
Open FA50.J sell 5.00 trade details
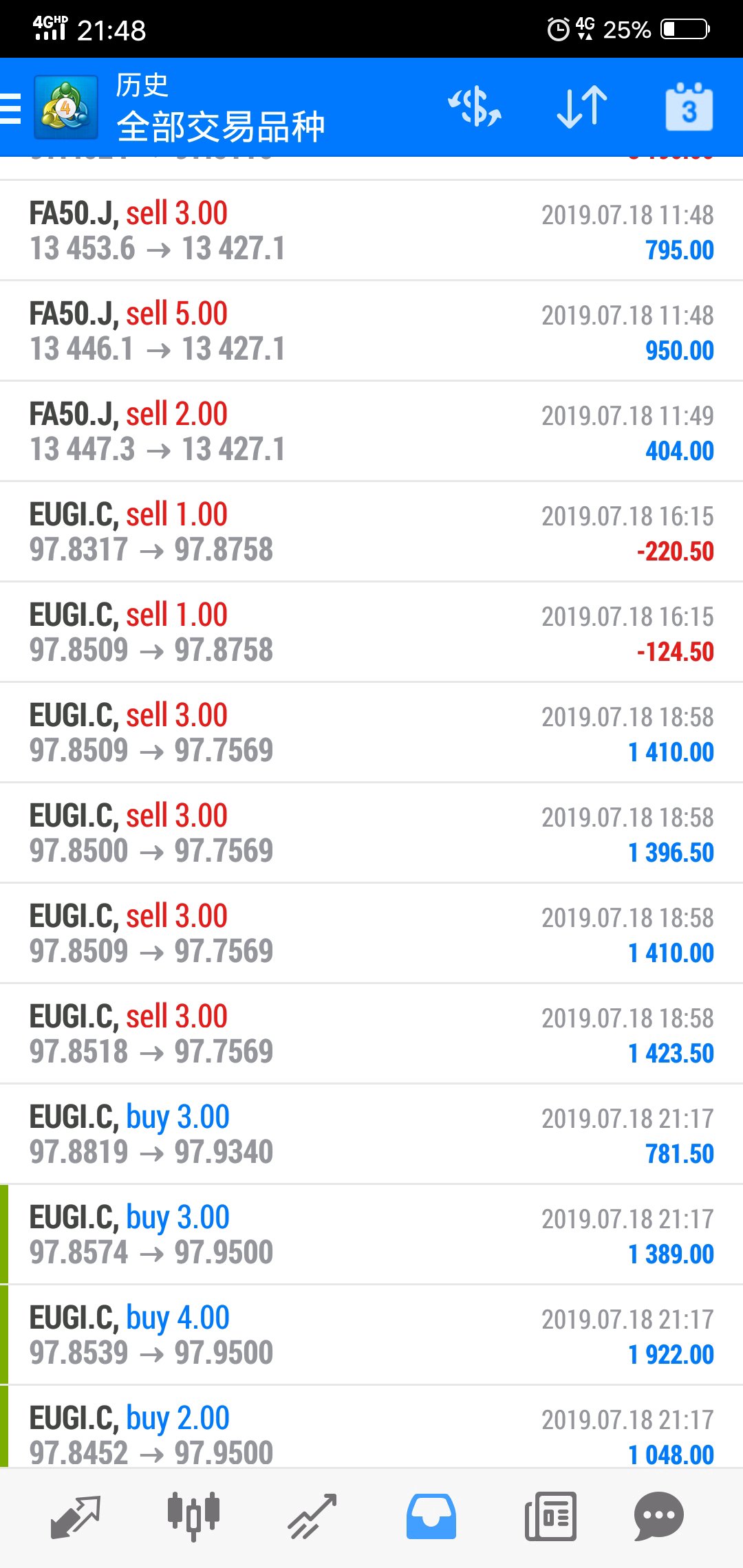click(x=371, y=331)
